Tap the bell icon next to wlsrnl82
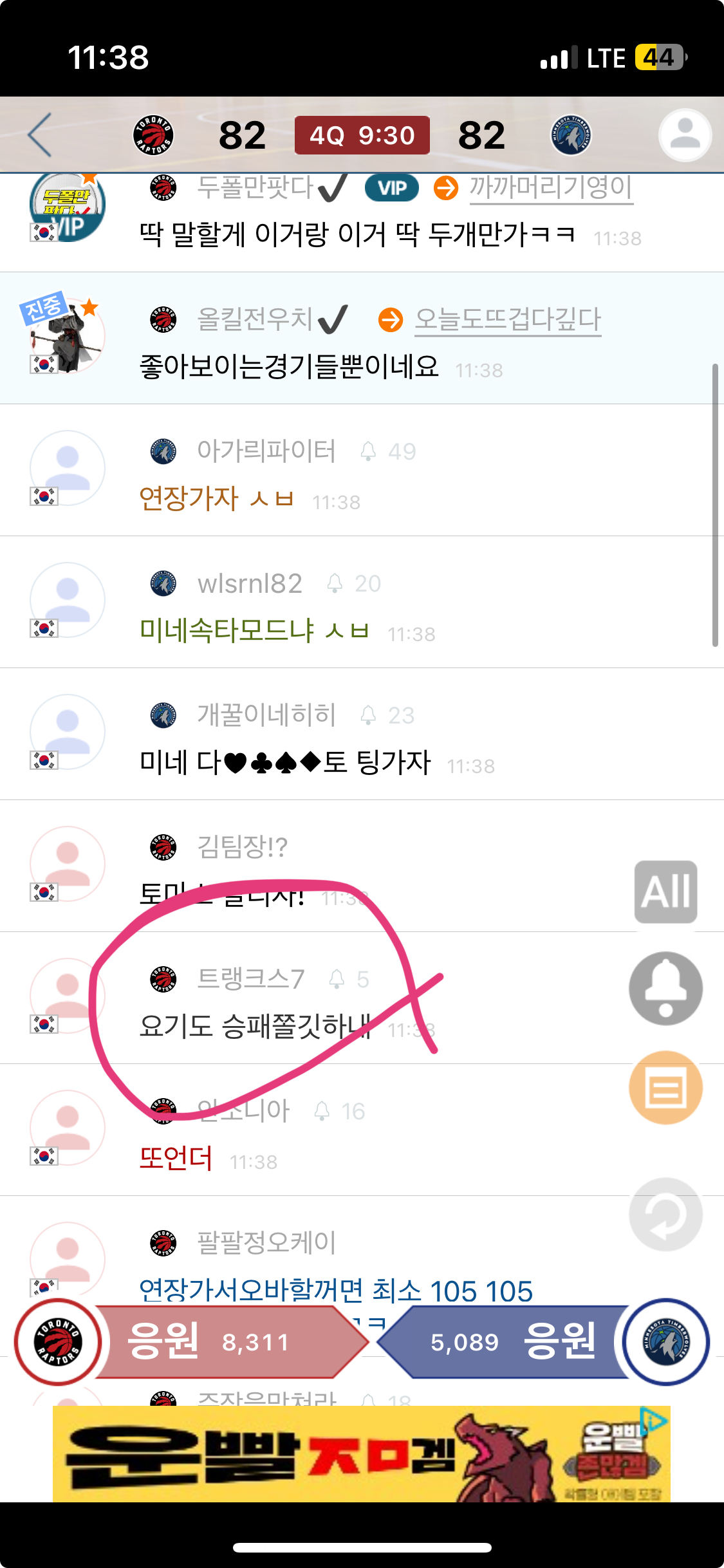The width and height of the screenshot is (724, 1568). pos(335,584)
